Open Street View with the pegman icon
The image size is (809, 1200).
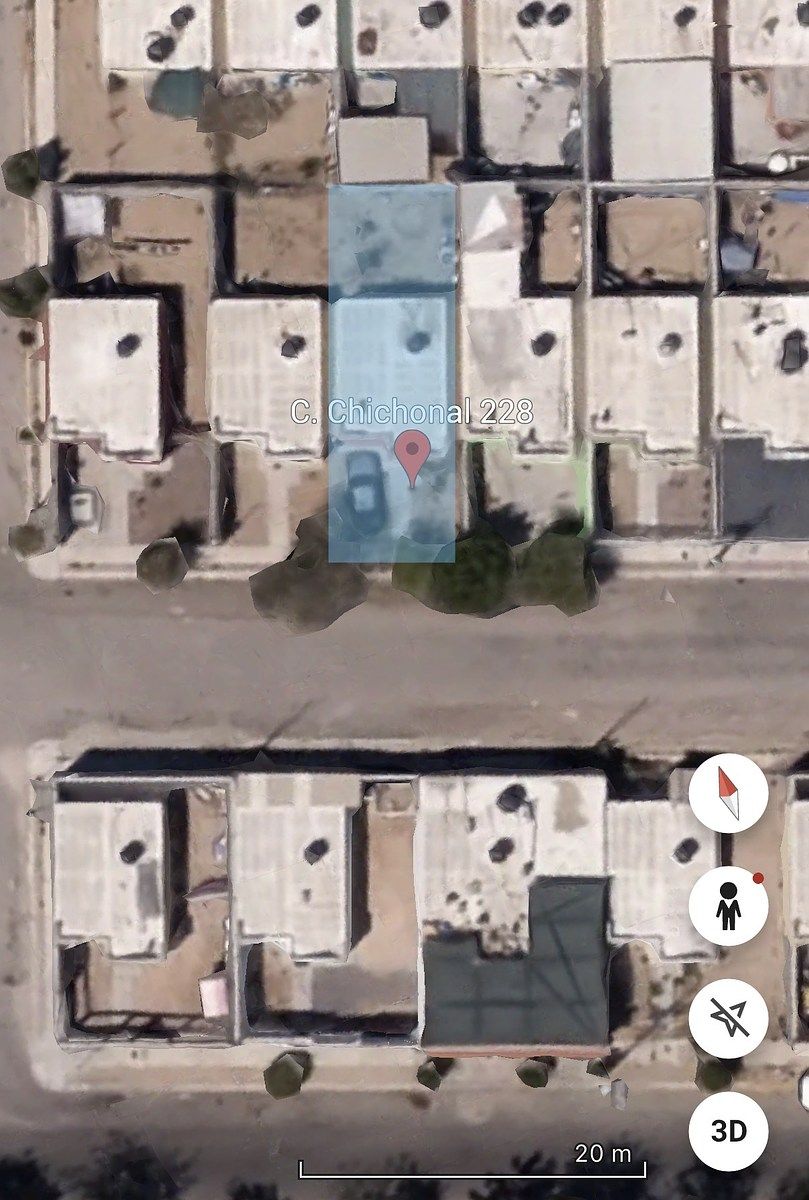tap(728, 907)
